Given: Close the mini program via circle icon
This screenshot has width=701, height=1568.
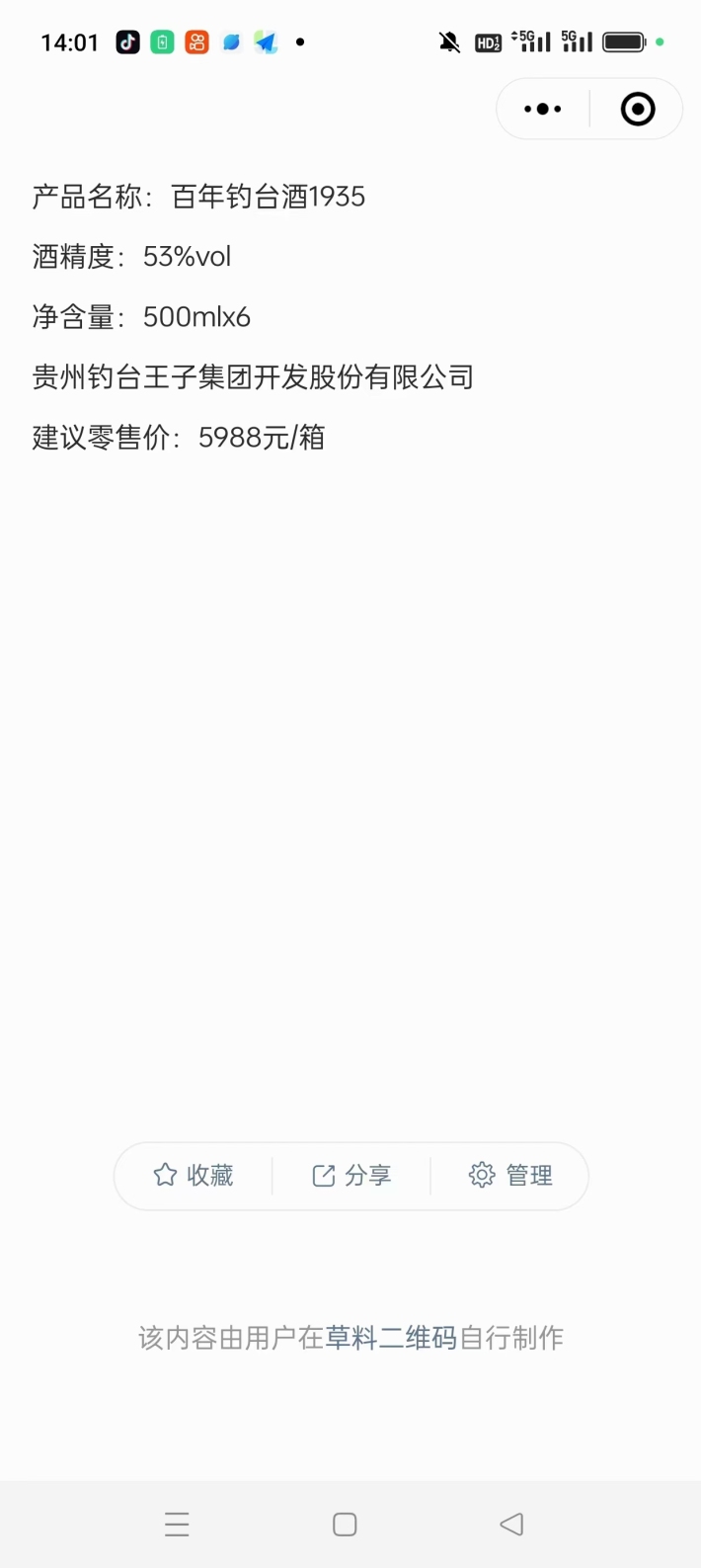Looking at the screenshot, I should coord(638,109).
